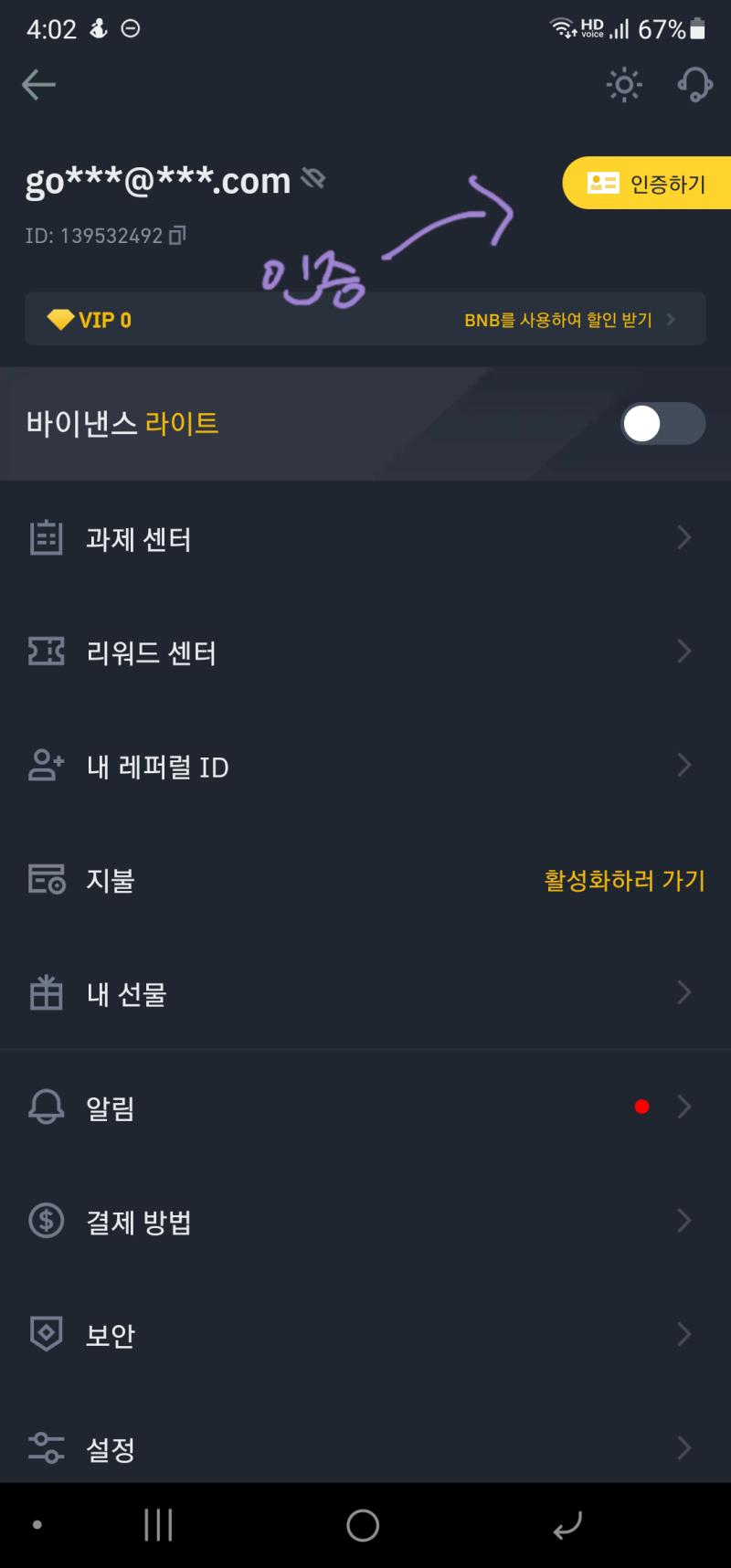
Task: Toggle email visibility eye icon
Action: pos(313,179)
